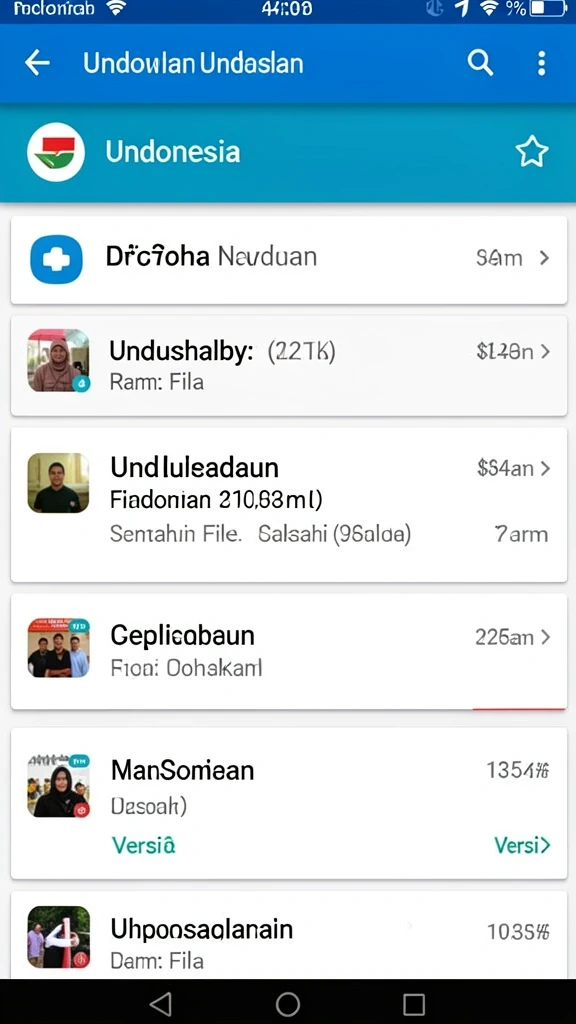
Task: Open the Undushalby row
Action: [289, 366]
